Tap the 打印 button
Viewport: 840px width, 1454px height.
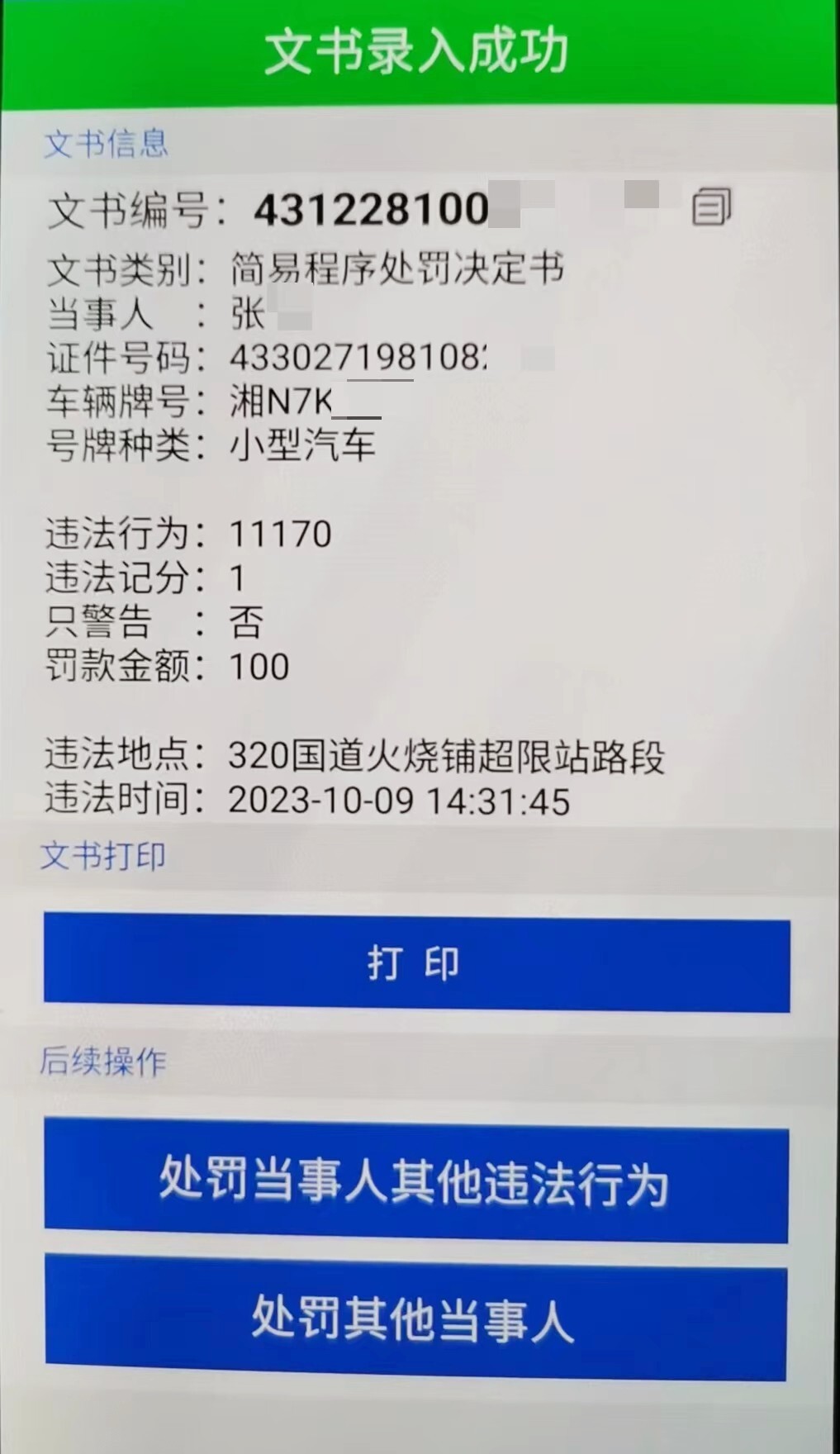tap(416, 963)
